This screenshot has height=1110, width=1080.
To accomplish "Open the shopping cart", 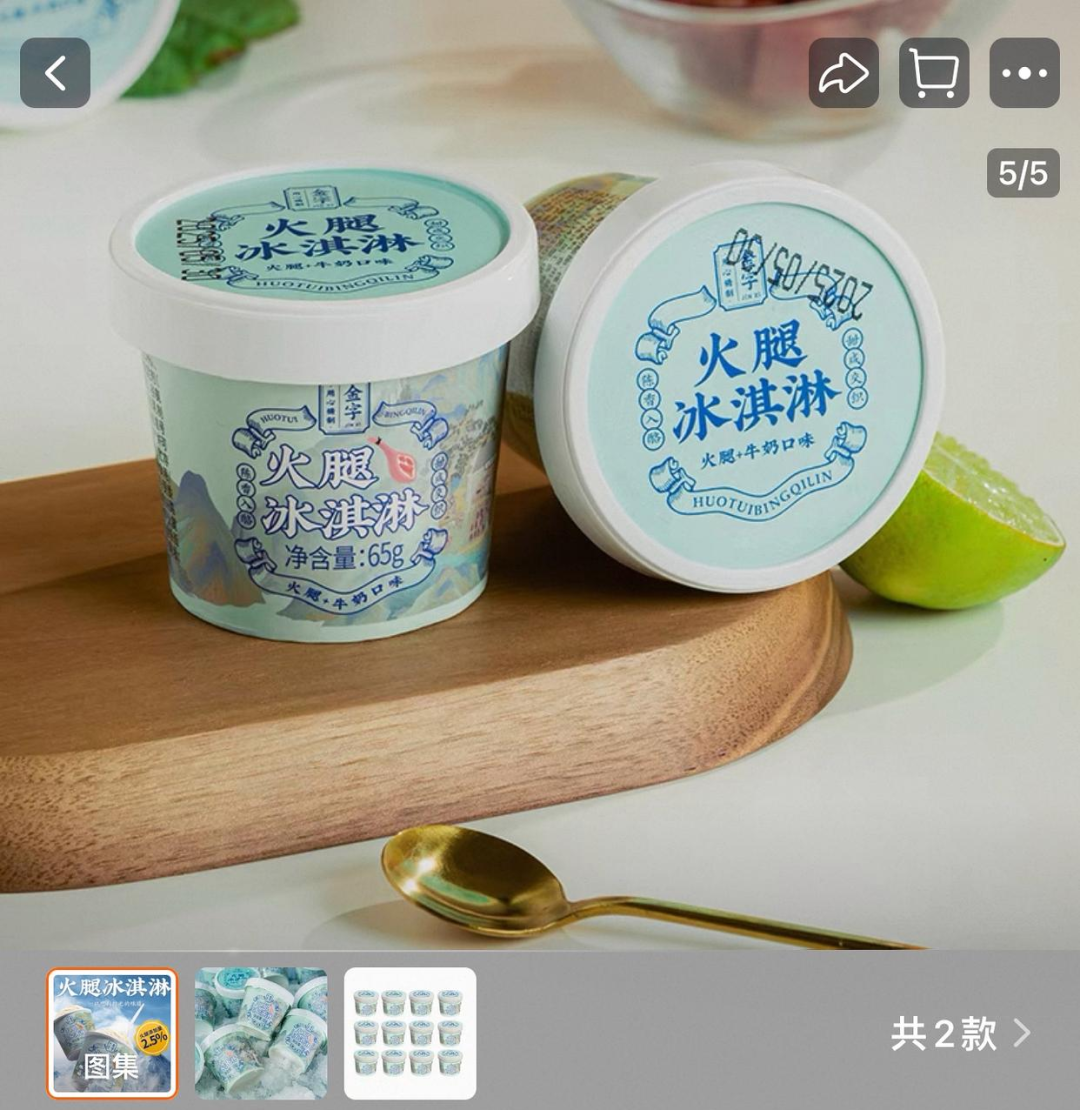I will coord(933,73).
